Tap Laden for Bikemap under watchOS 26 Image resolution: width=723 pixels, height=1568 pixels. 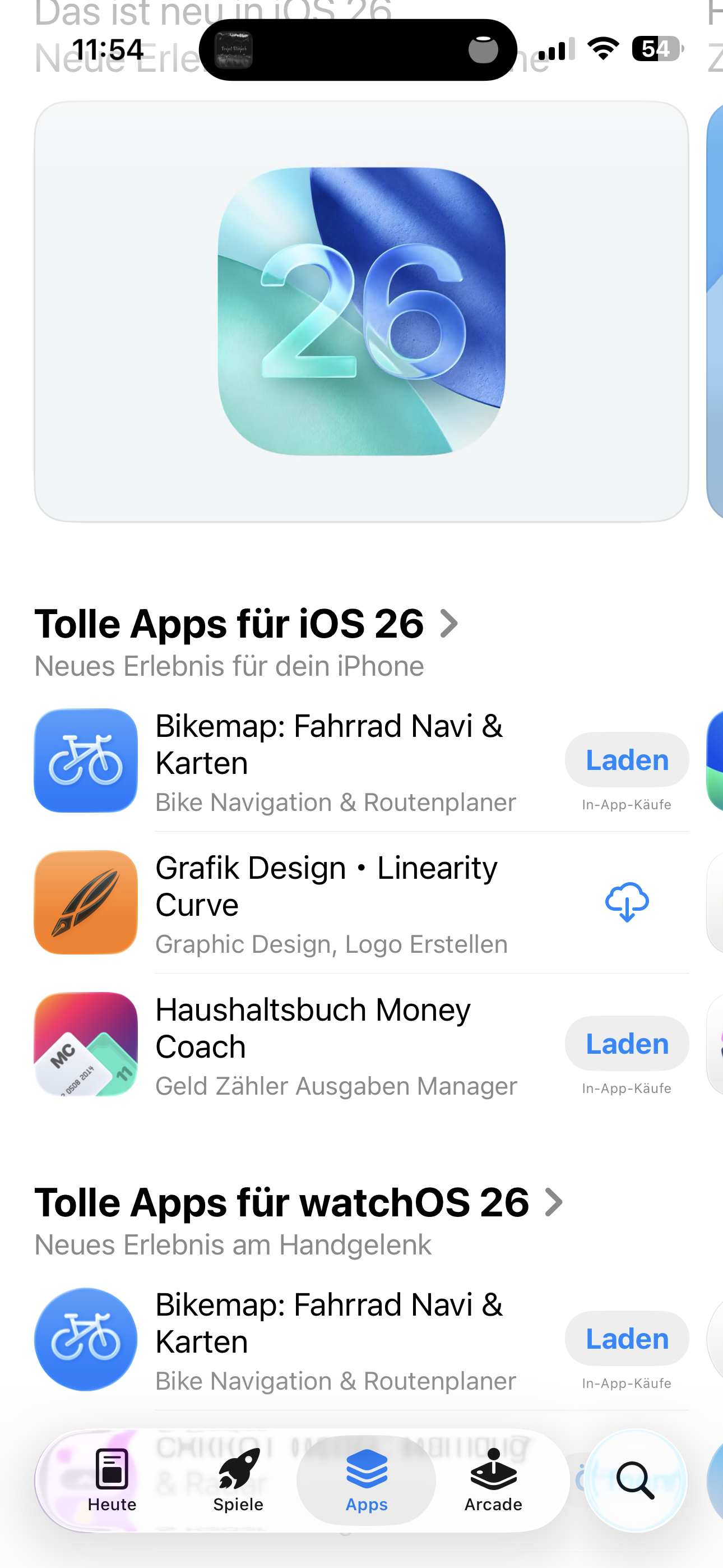click(626, 1339)
